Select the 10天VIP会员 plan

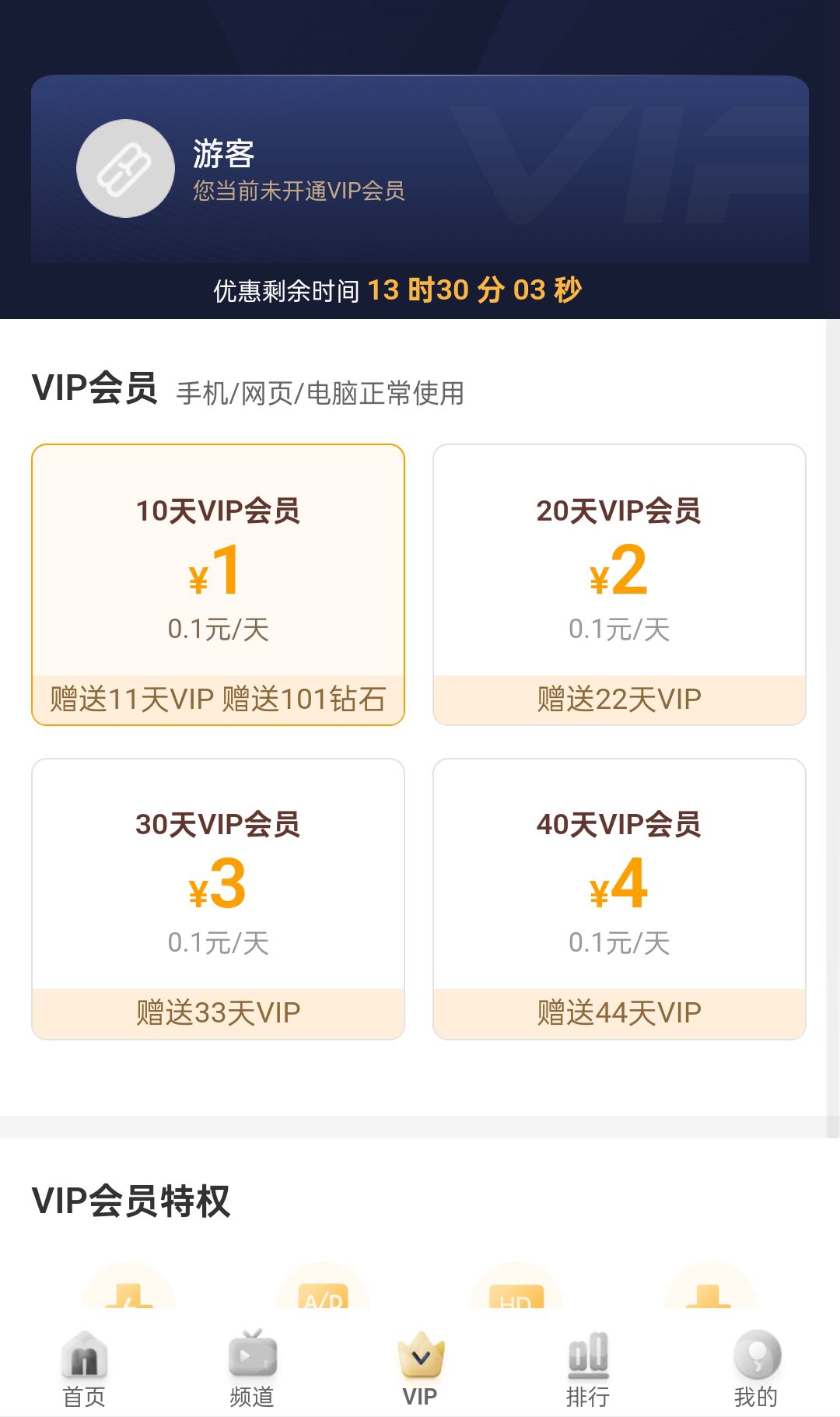click(x=218, y=584)
